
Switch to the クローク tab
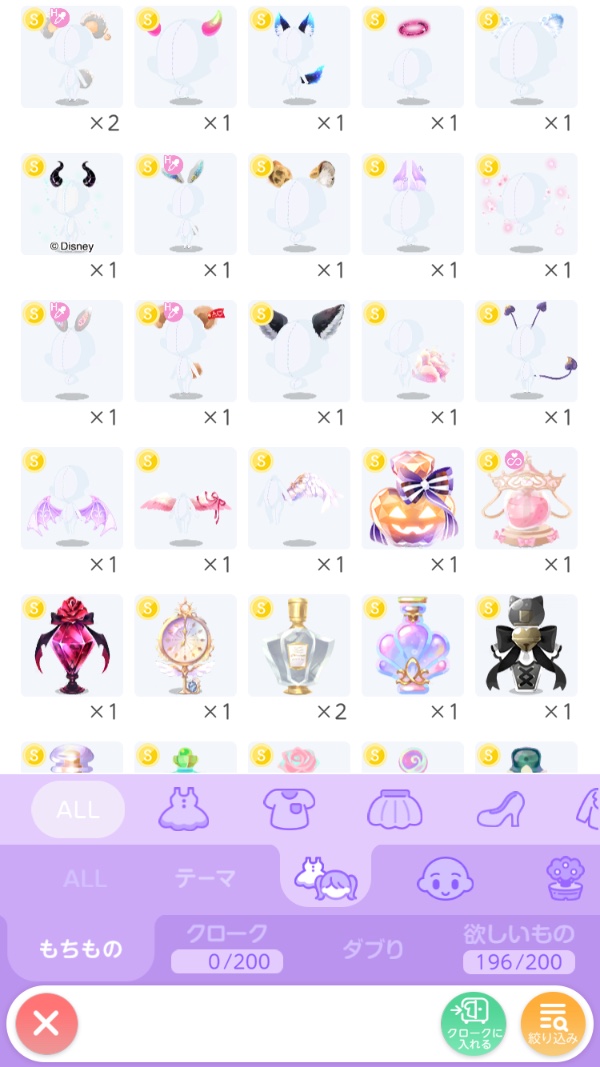pos(227,947)
